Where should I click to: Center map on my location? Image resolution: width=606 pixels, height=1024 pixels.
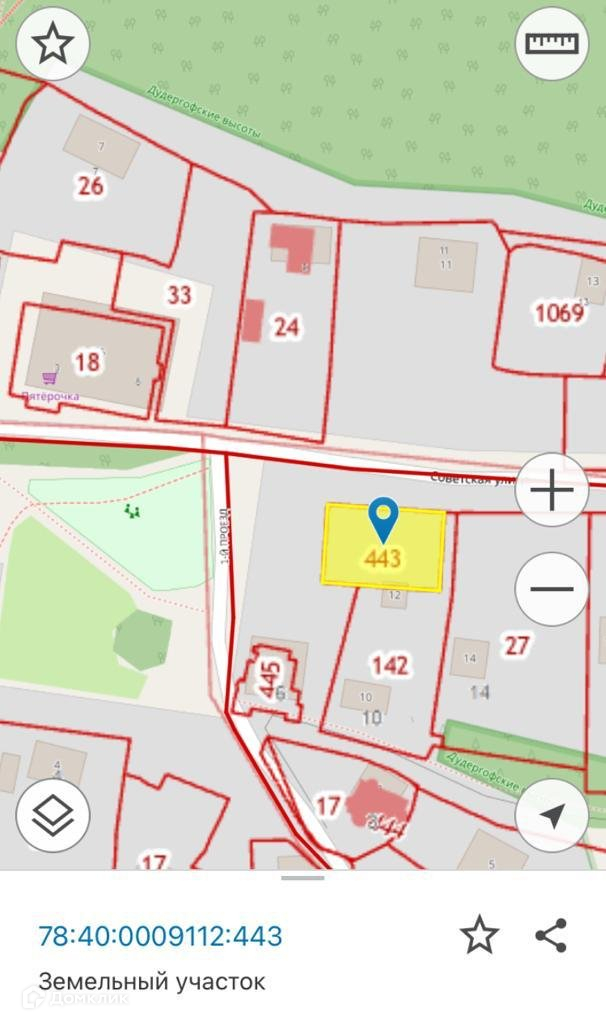point(551,815)
